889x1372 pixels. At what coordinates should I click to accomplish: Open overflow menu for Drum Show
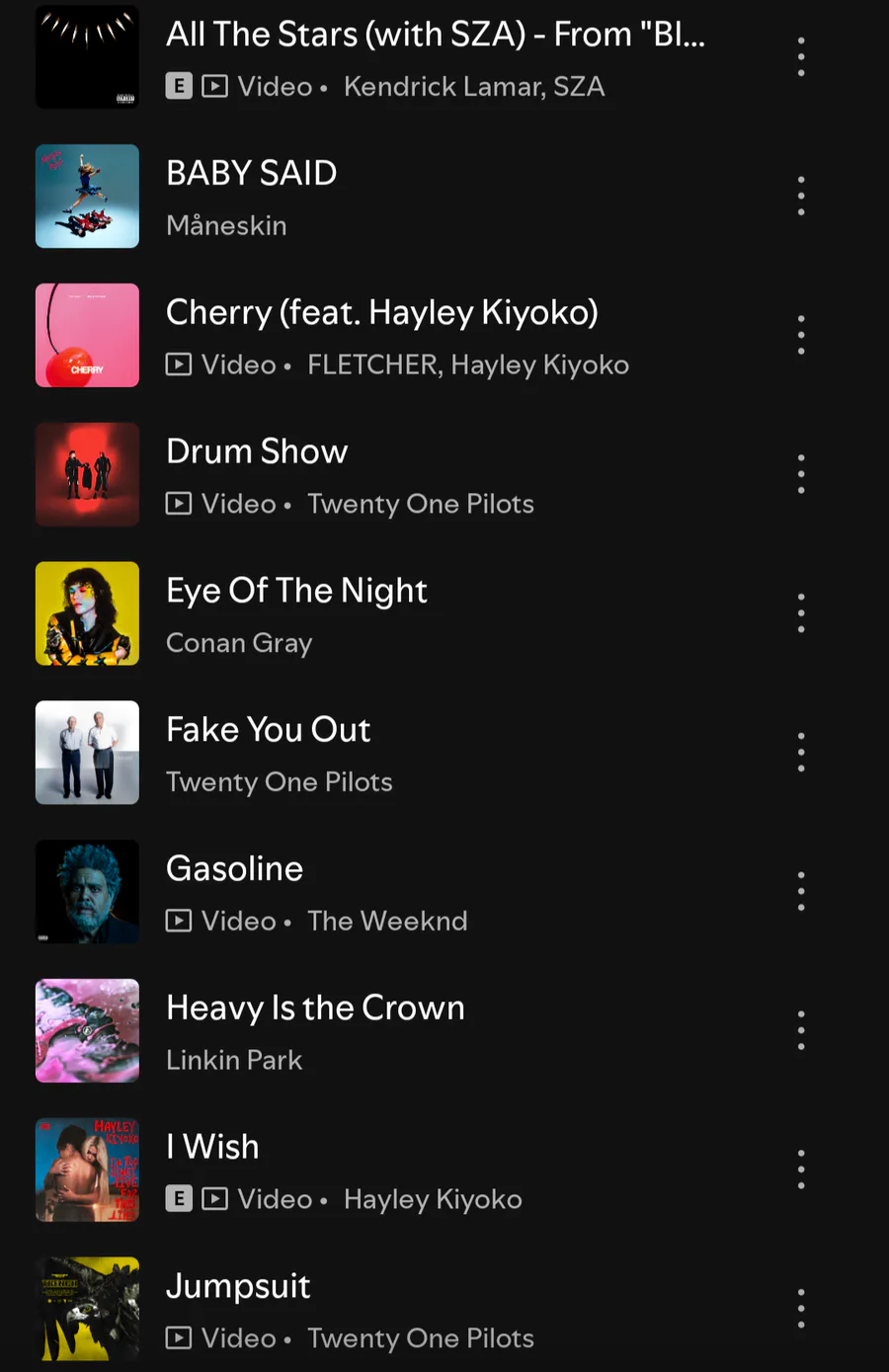click(x=801, y=475)
